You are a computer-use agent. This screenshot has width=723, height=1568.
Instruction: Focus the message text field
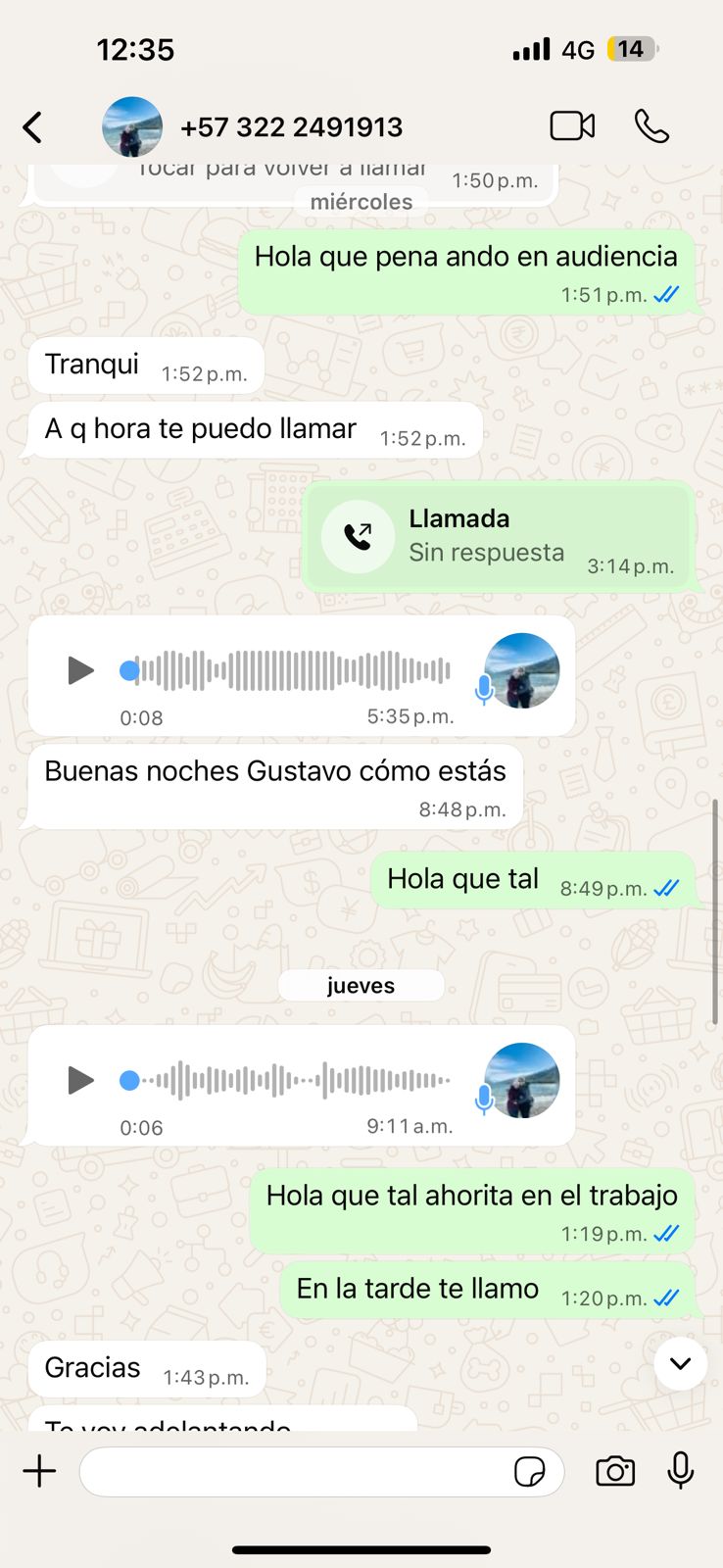click(294, 1471)
